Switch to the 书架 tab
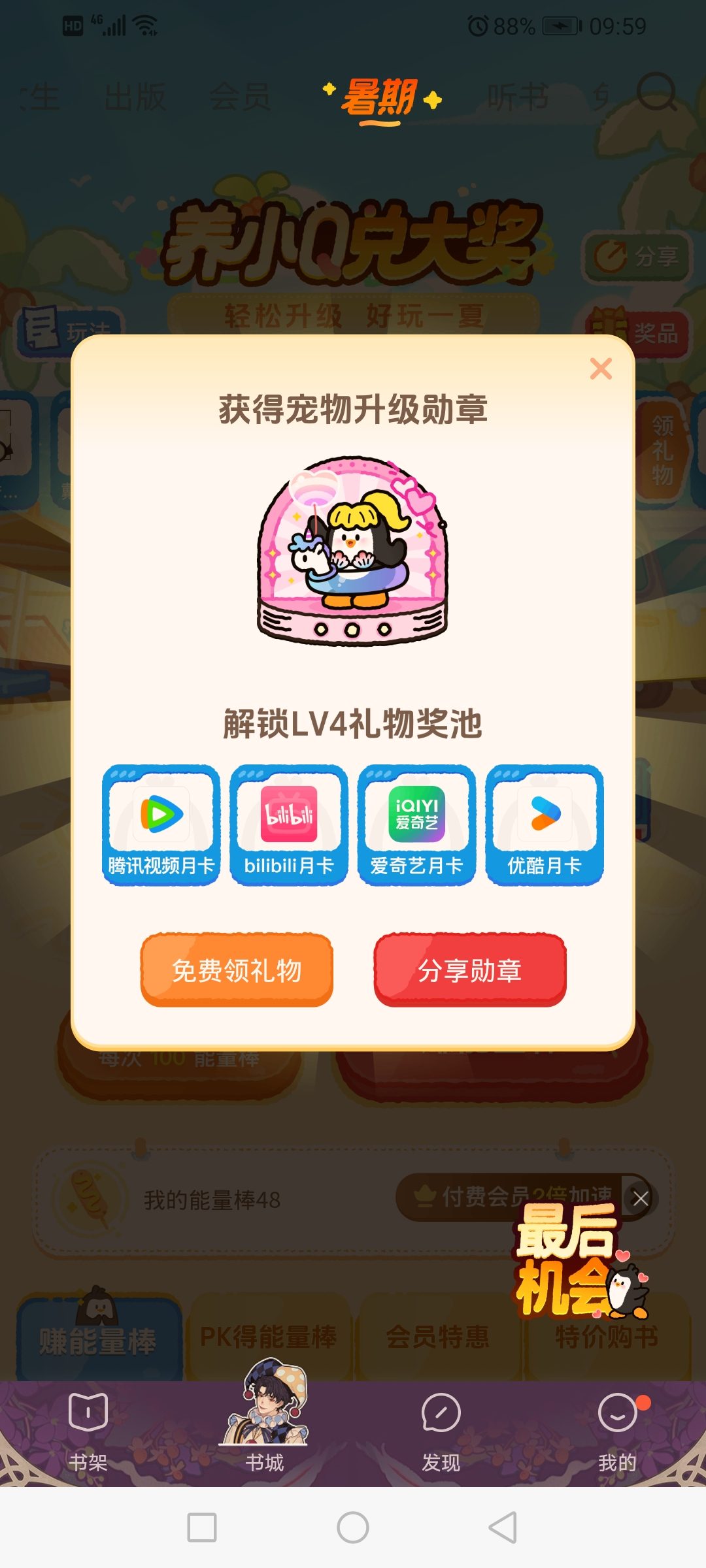This screenshot has width=706, height=1568. [88, 1431]
